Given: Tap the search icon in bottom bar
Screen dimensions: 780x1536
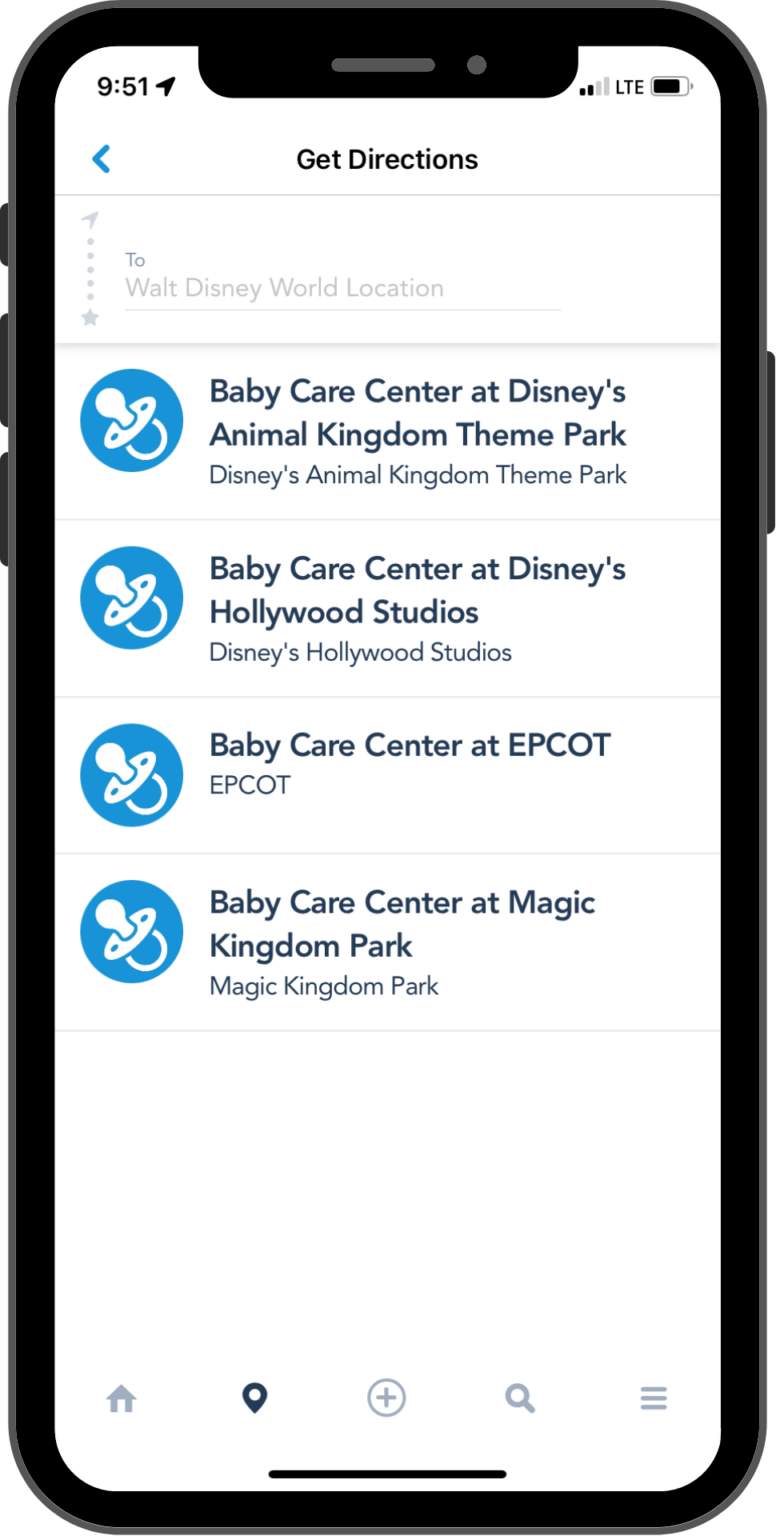Looking at the screenshot, I should click(519, 1398).
